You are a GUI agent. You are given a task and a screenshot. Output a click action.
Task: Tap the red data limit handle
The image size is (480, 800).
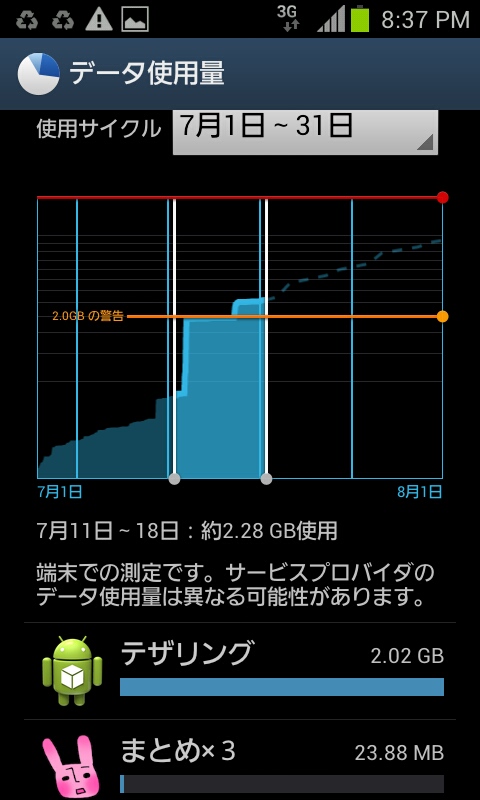point(442,197)
